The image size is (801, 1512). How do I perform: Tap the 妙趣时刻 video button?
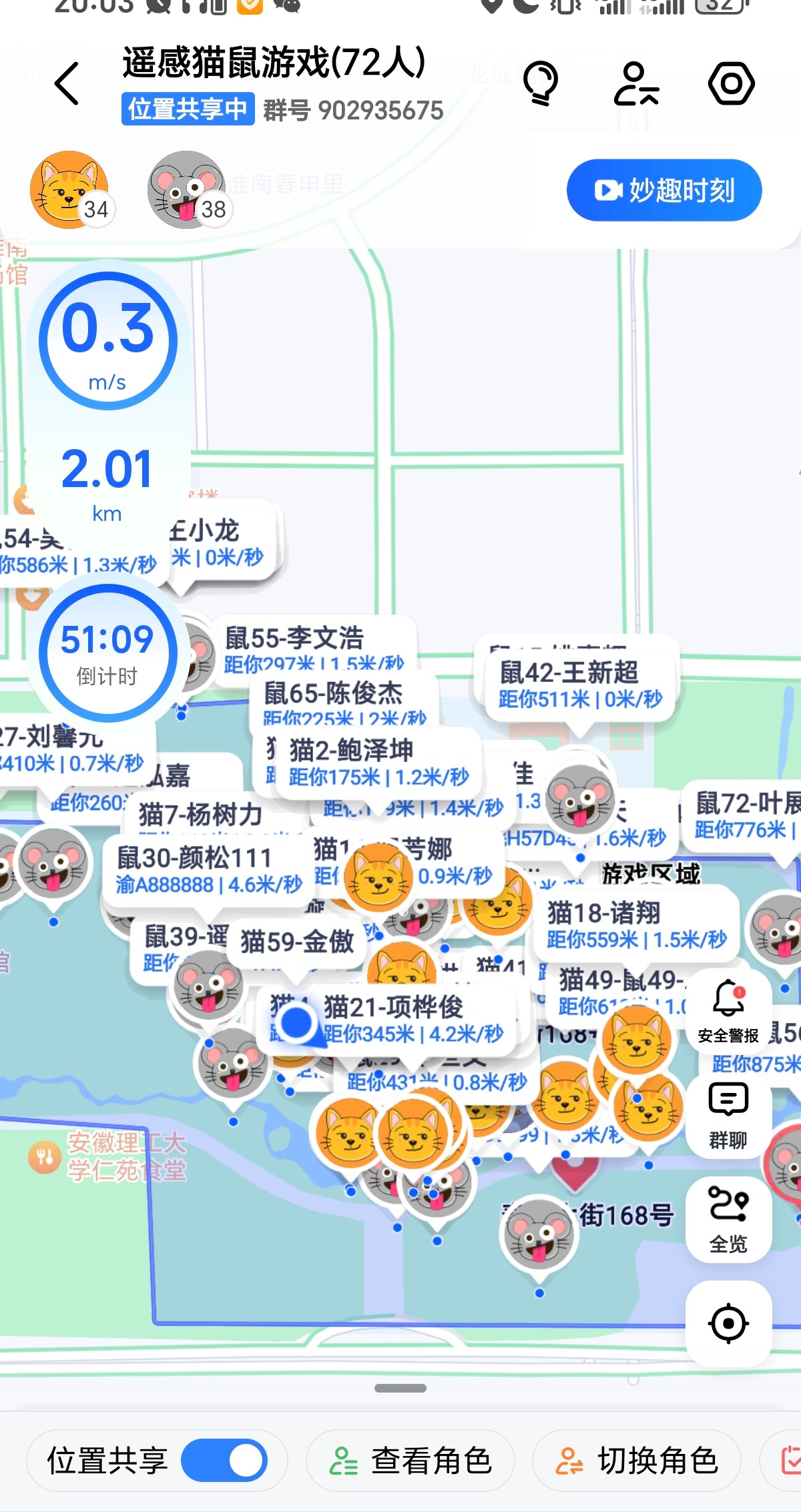tap(663, 190)
